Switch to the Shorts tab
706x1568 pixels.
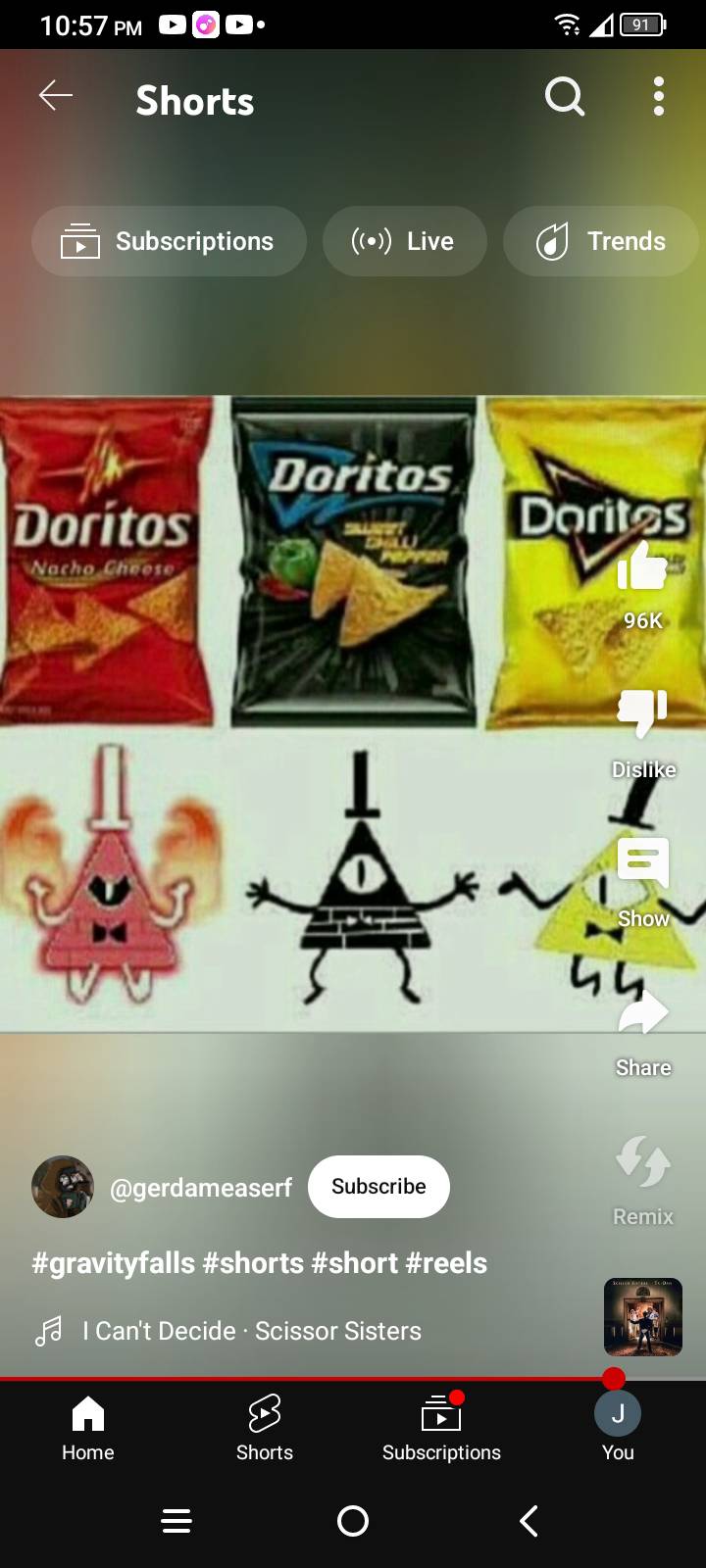point(265,1428)
